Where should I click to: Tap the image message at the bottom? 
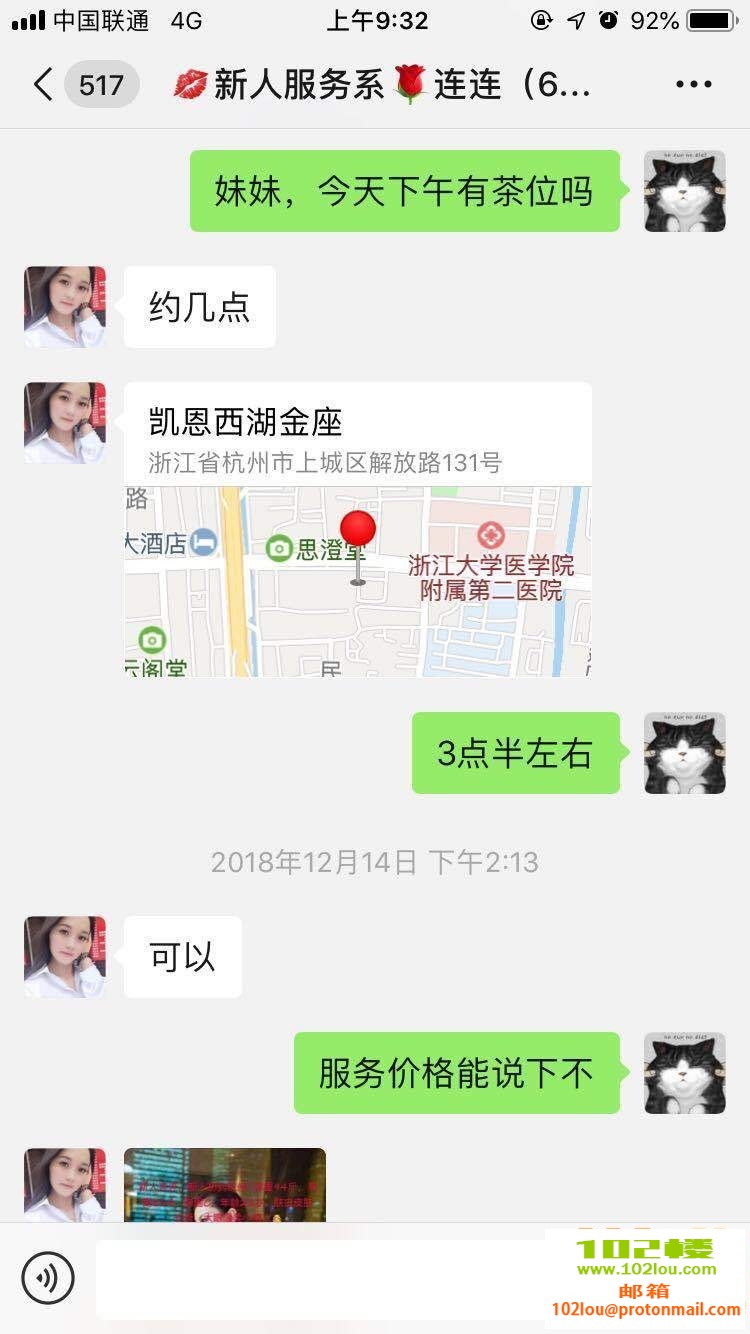(x=224, y=1190)
